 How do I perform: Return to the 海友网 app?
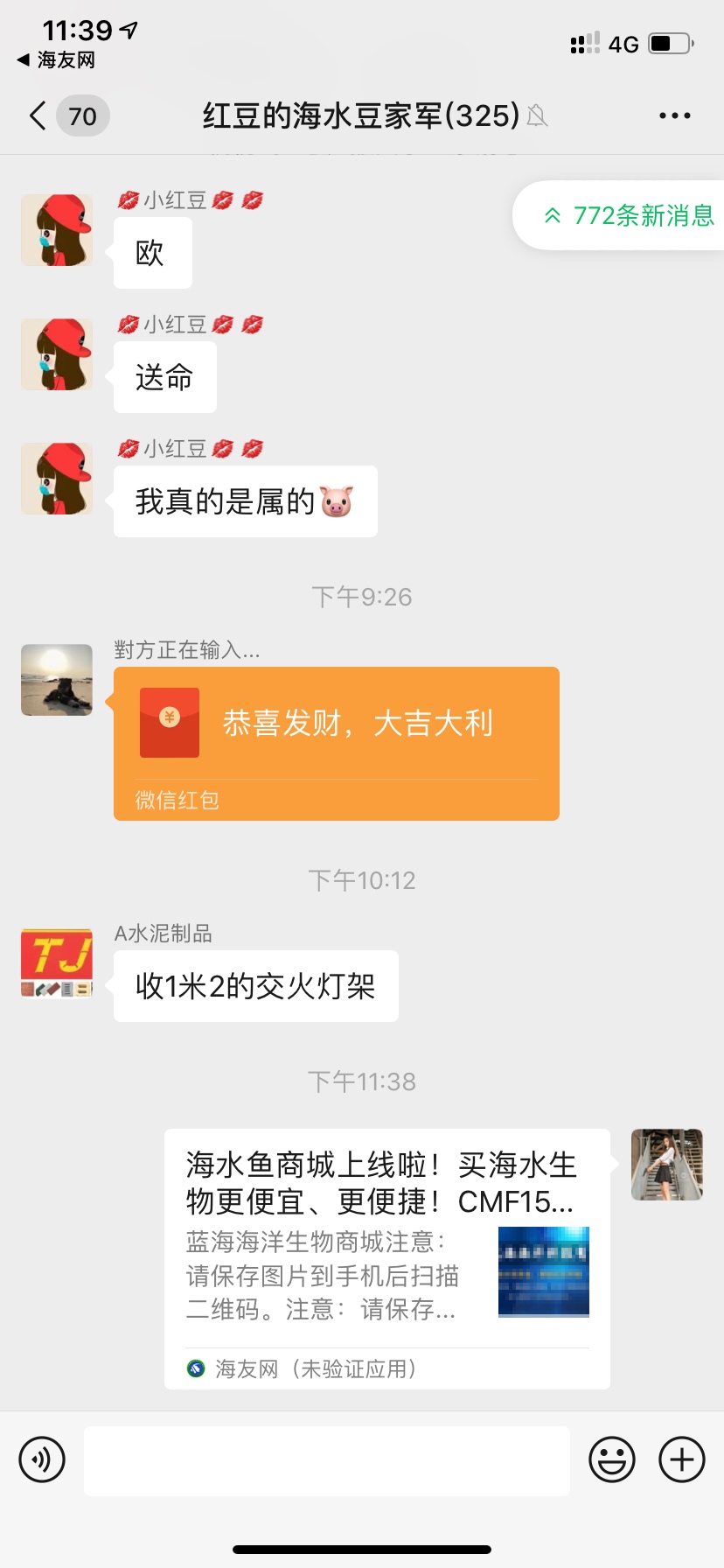(56, 59)
